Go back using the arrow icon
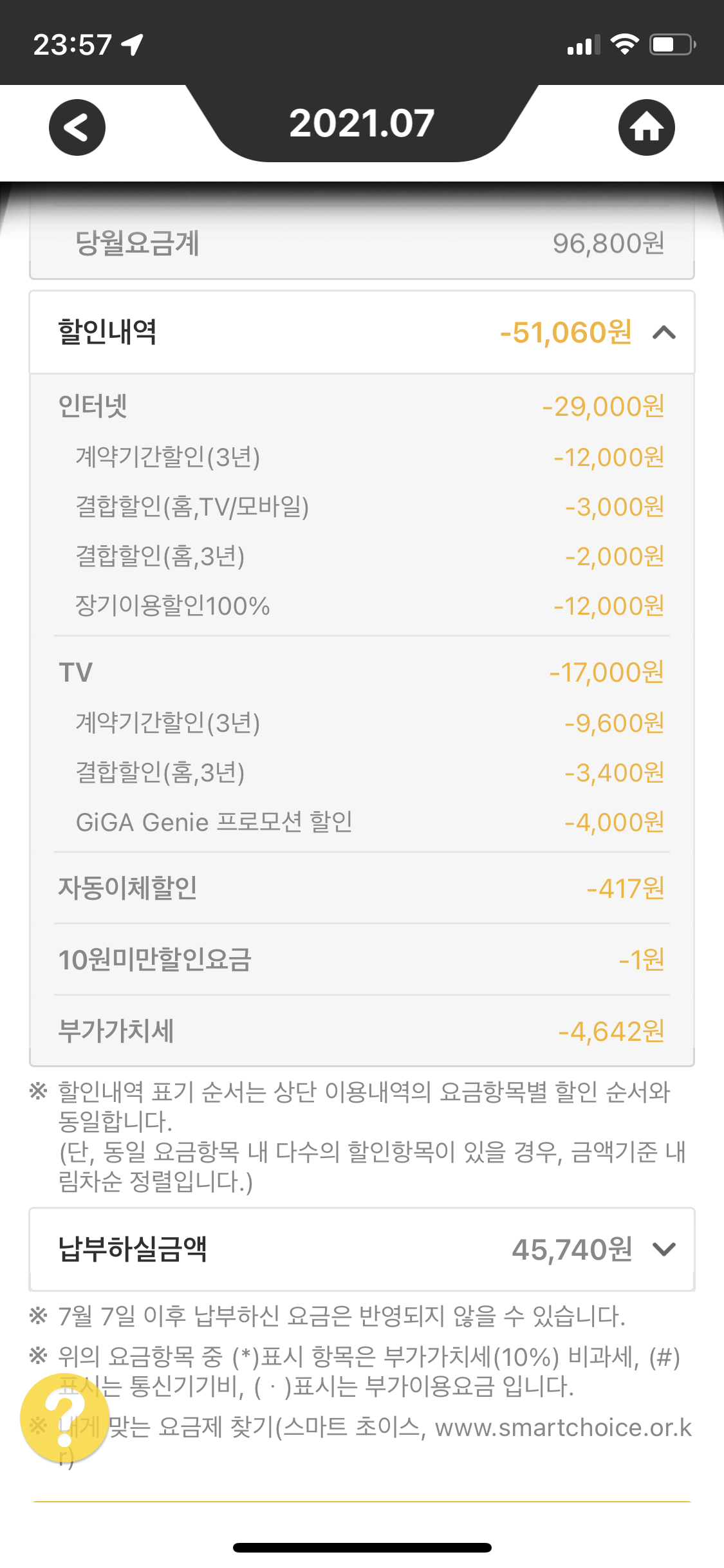The image size is (724, 1568). click(77, 127)
